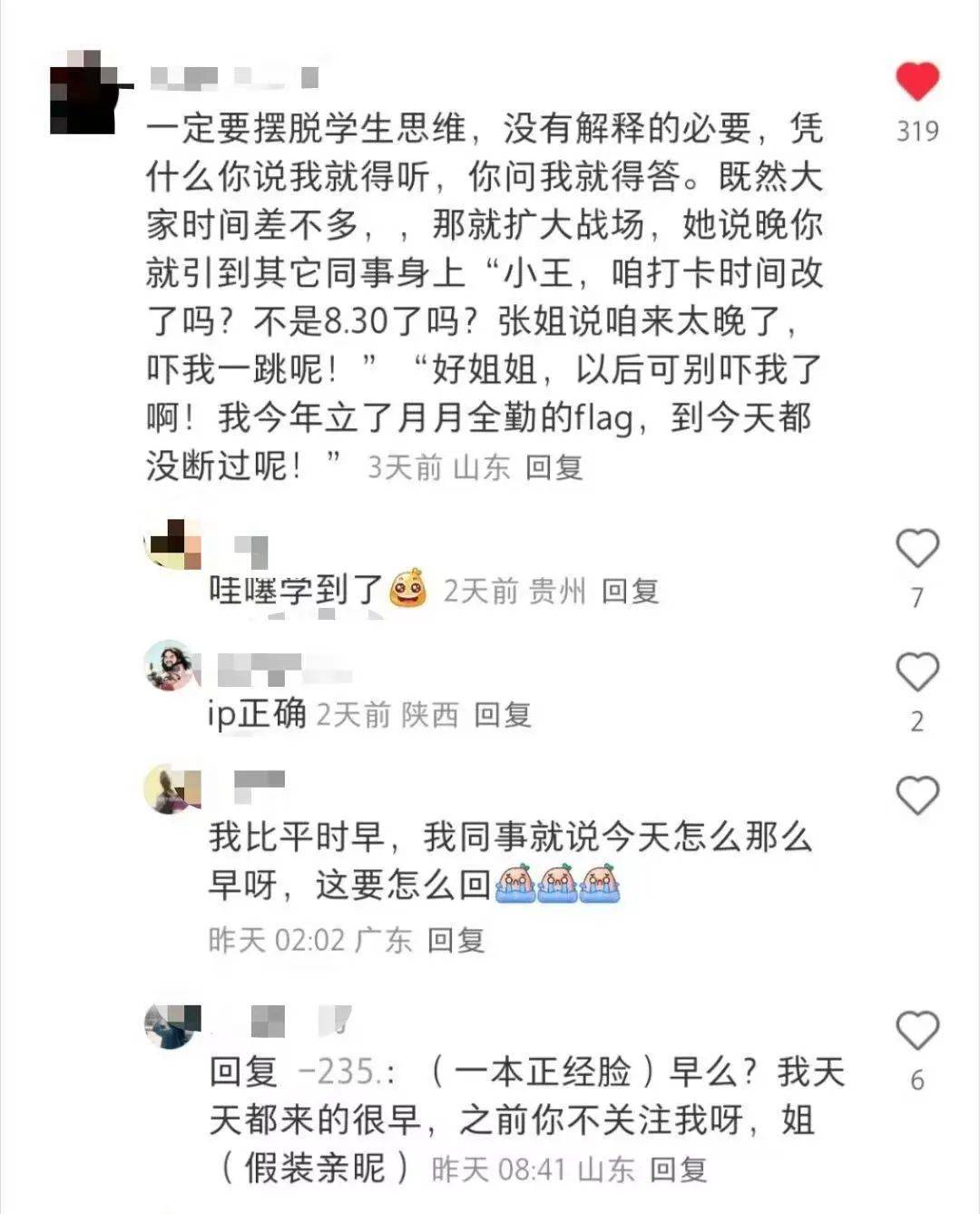980x1214 pixels.
Task: Like the 广东 comment about arriving early
Action: coord(916,796)
